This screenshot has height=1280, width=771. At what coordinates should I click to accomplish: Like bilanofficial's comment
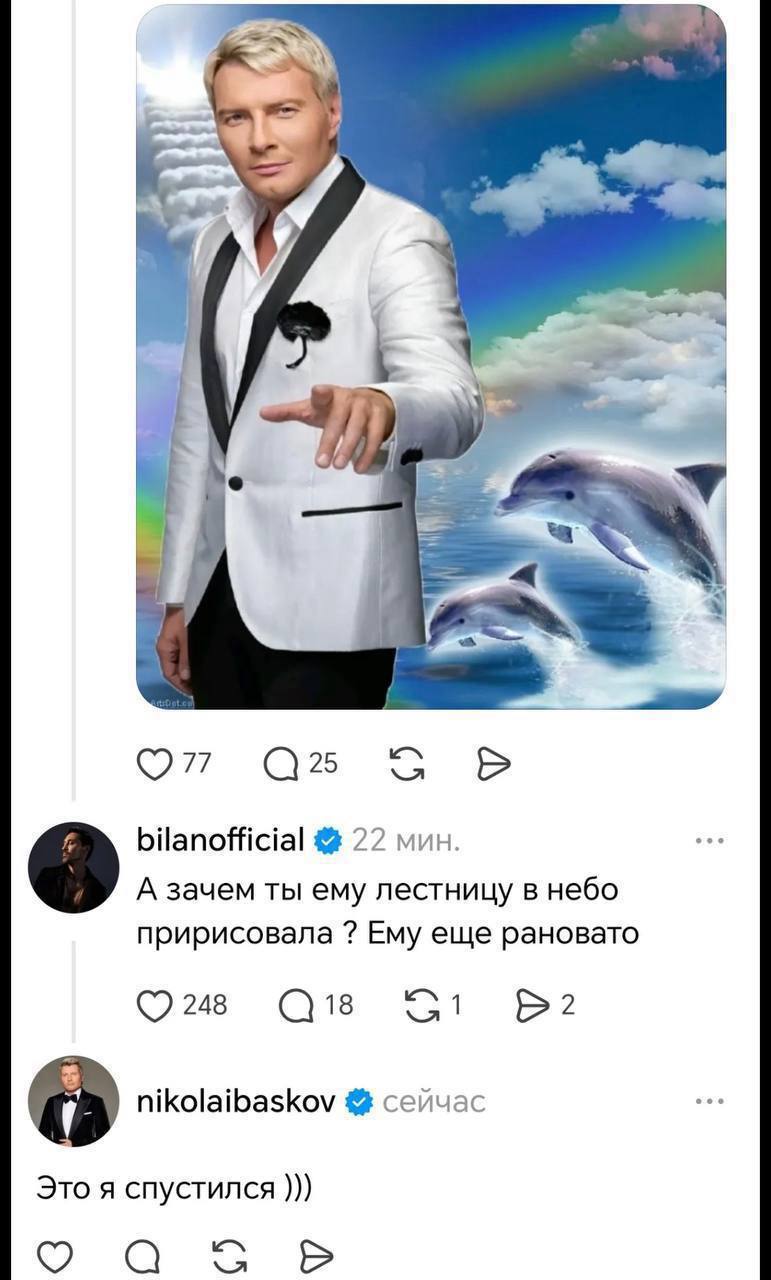coord(154,1005)
